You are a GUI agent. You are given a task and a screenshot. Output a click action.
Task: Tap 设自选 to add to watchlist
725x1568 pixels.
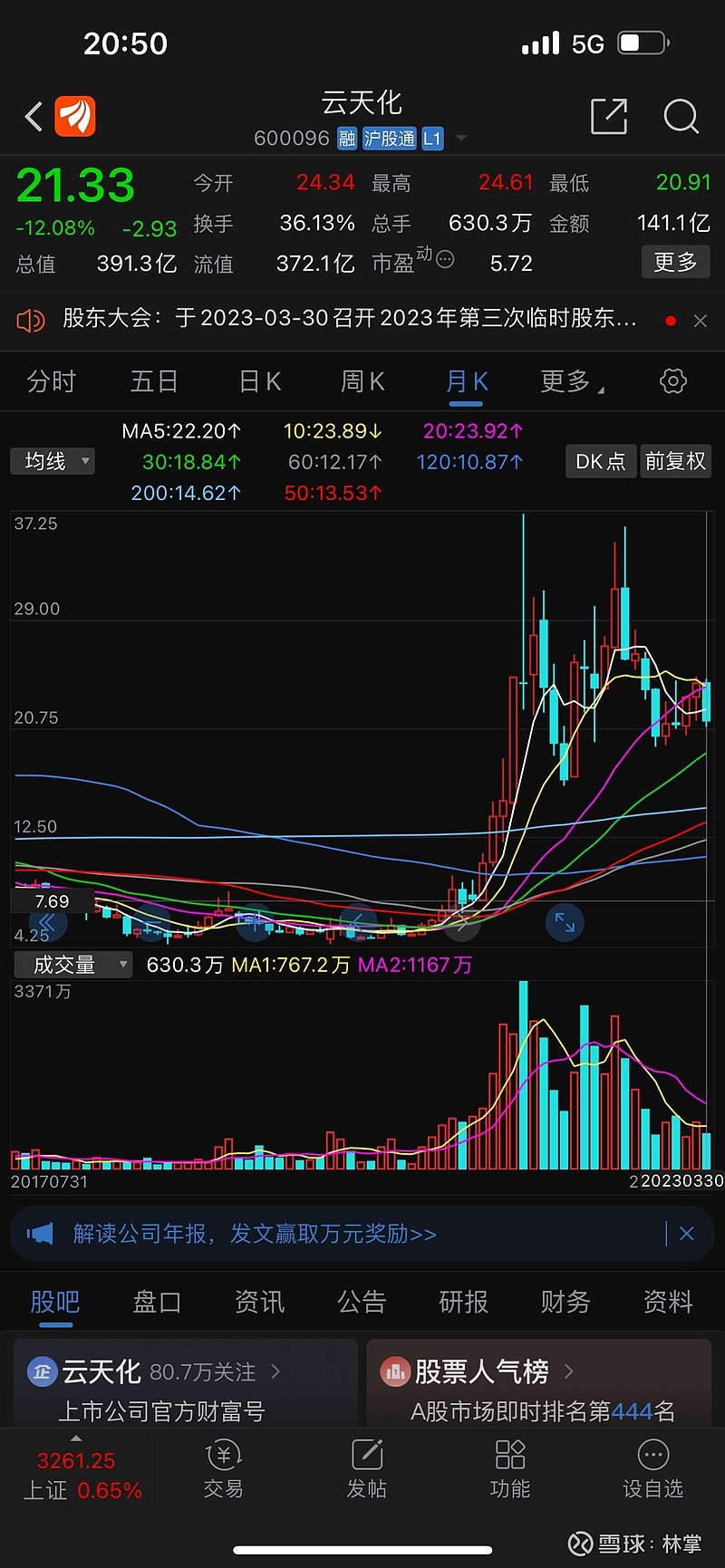click(652, 1470)
